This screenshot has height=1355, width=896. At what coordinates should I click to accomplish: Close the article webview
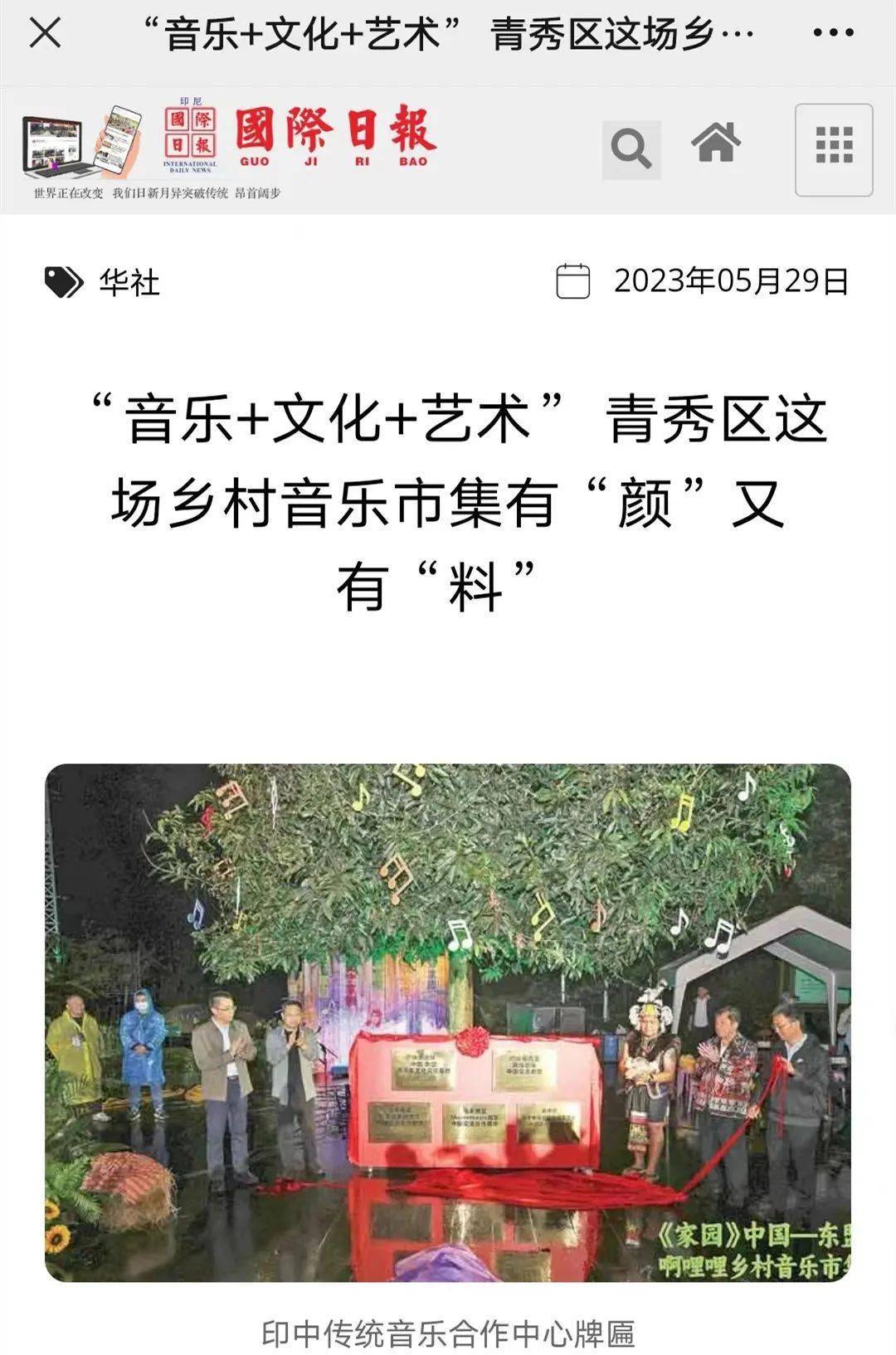coord(45,34)
